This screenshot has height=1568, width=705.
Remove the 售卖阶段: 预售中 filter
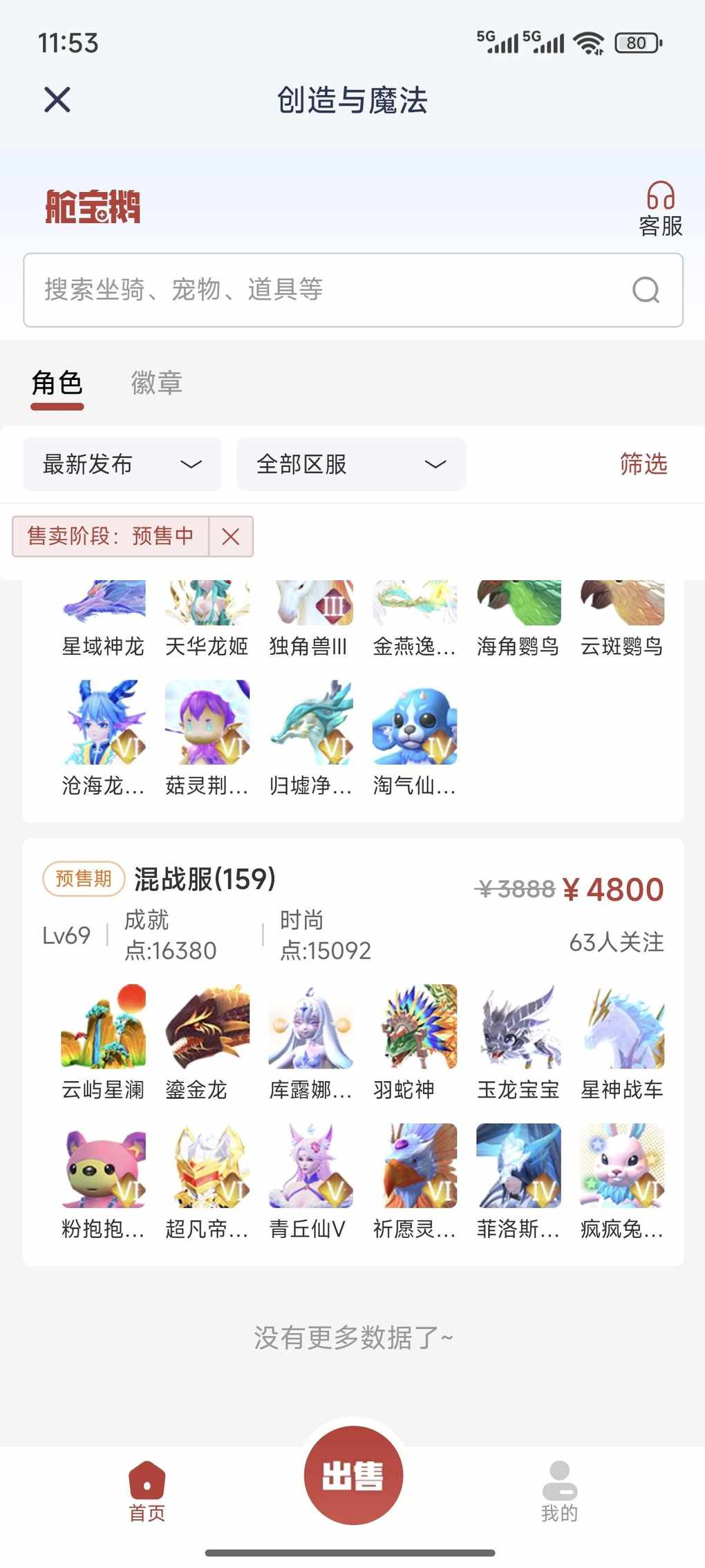click(231, 536)
